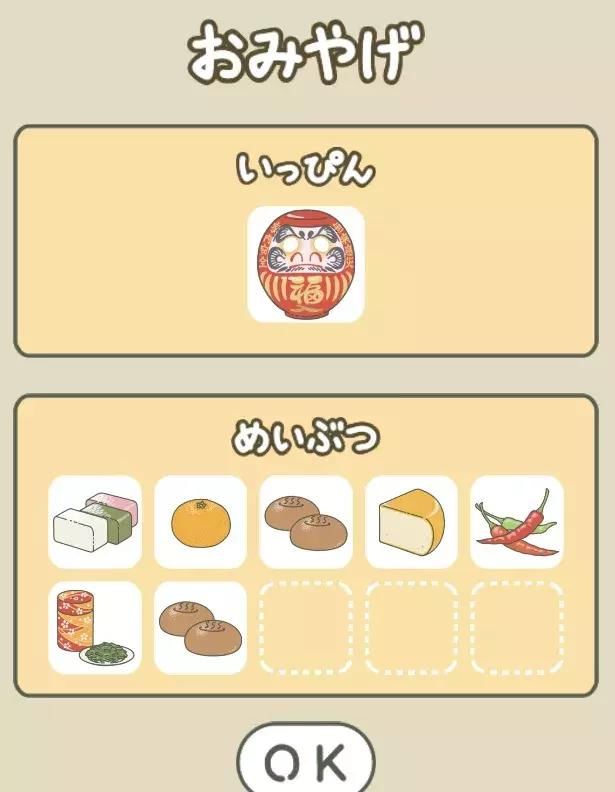Choose the orange mandarin tile
Viewport: 615px width, 792px height.
(x=200, y=522)
